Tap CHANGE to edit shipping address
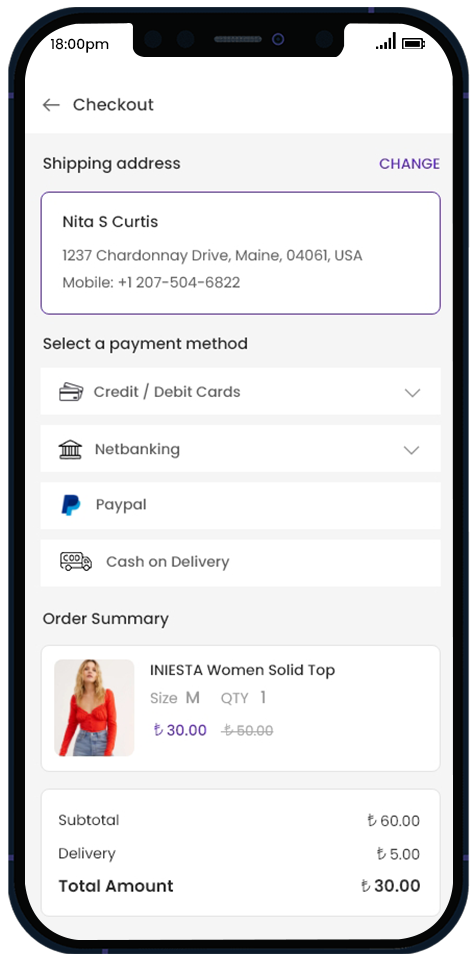The image size is (475, 960). pyautogui.click(x=409, y=163)
